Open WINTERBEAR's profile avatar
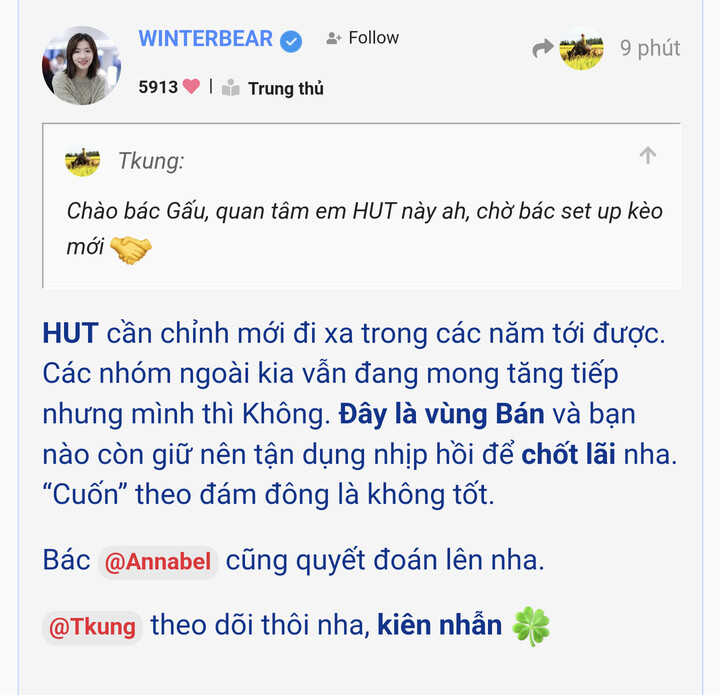Screen dimensions: 720x695 coord(81,66)
